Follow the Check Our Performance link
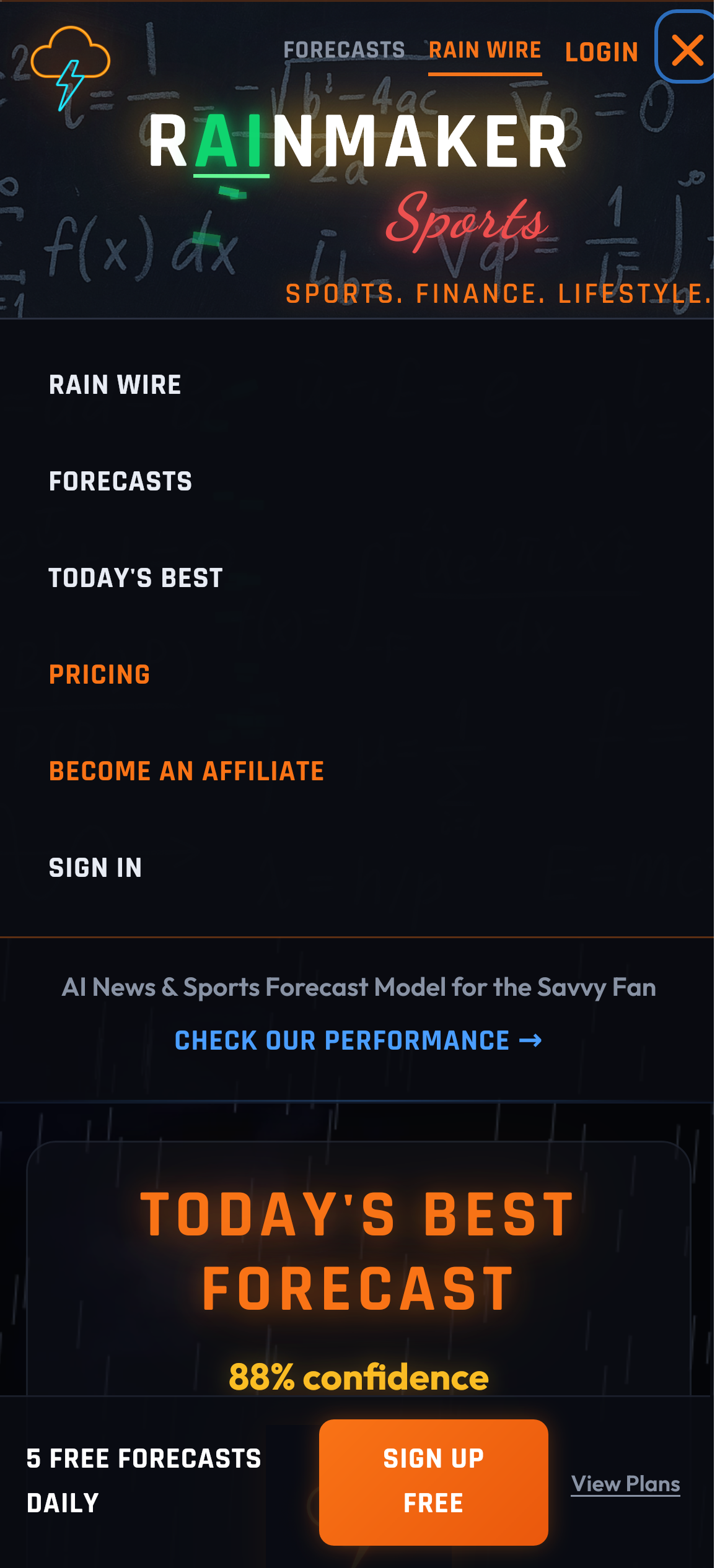725x1568 pixels. coord(358,1040)
